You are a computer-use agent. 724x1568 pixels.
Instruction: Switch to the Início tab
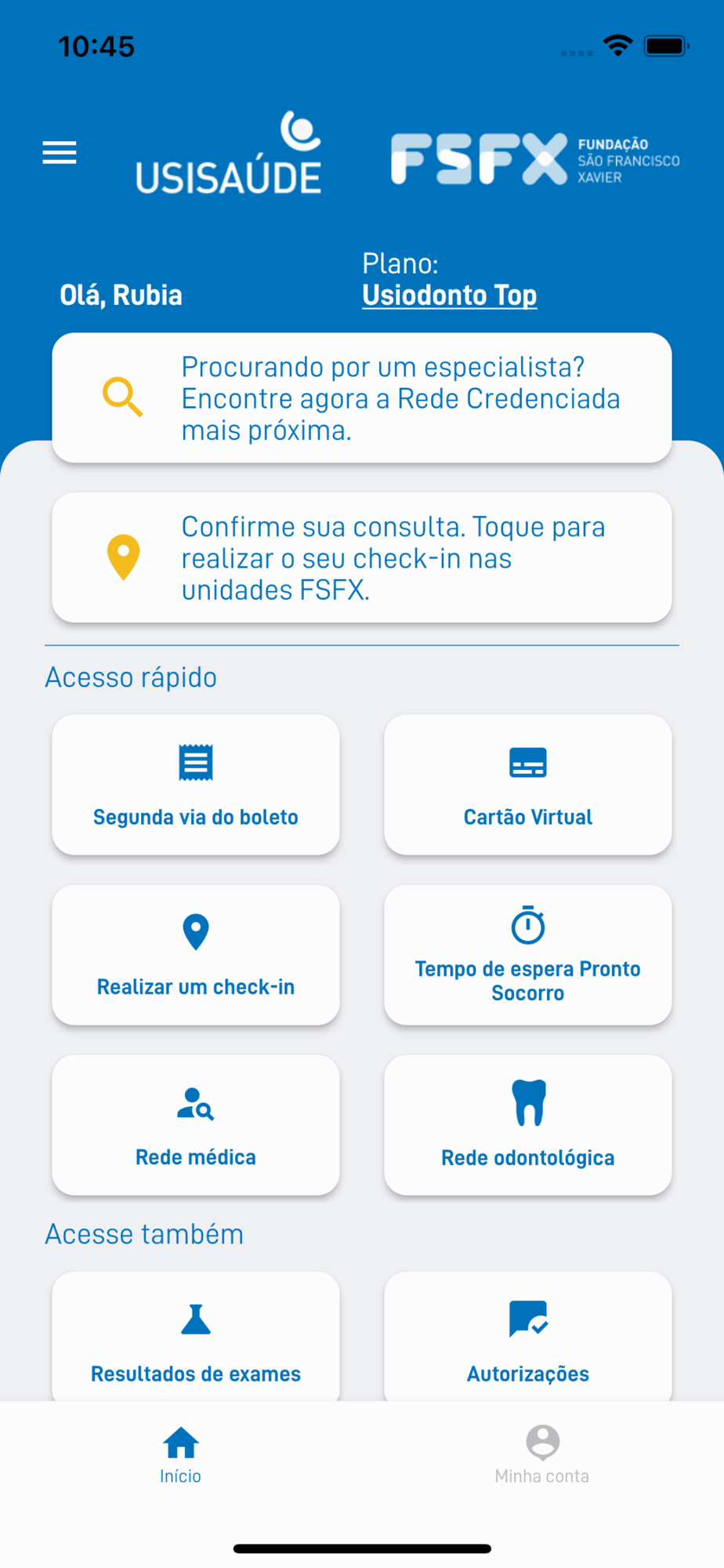[181, 1455]
